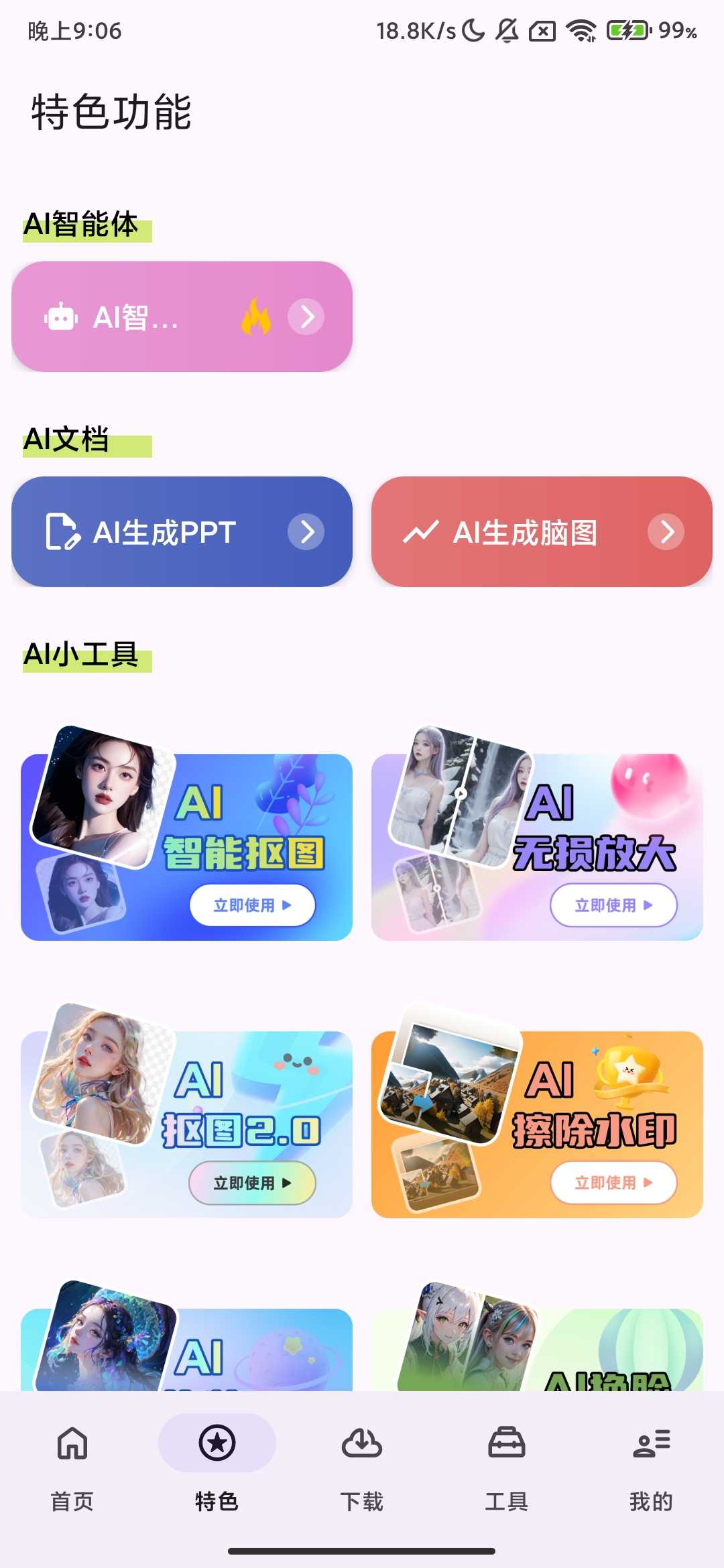Open AI生成脑图 feature
The height and width of the screenshot is (1568, 724).
pos(542,532)
